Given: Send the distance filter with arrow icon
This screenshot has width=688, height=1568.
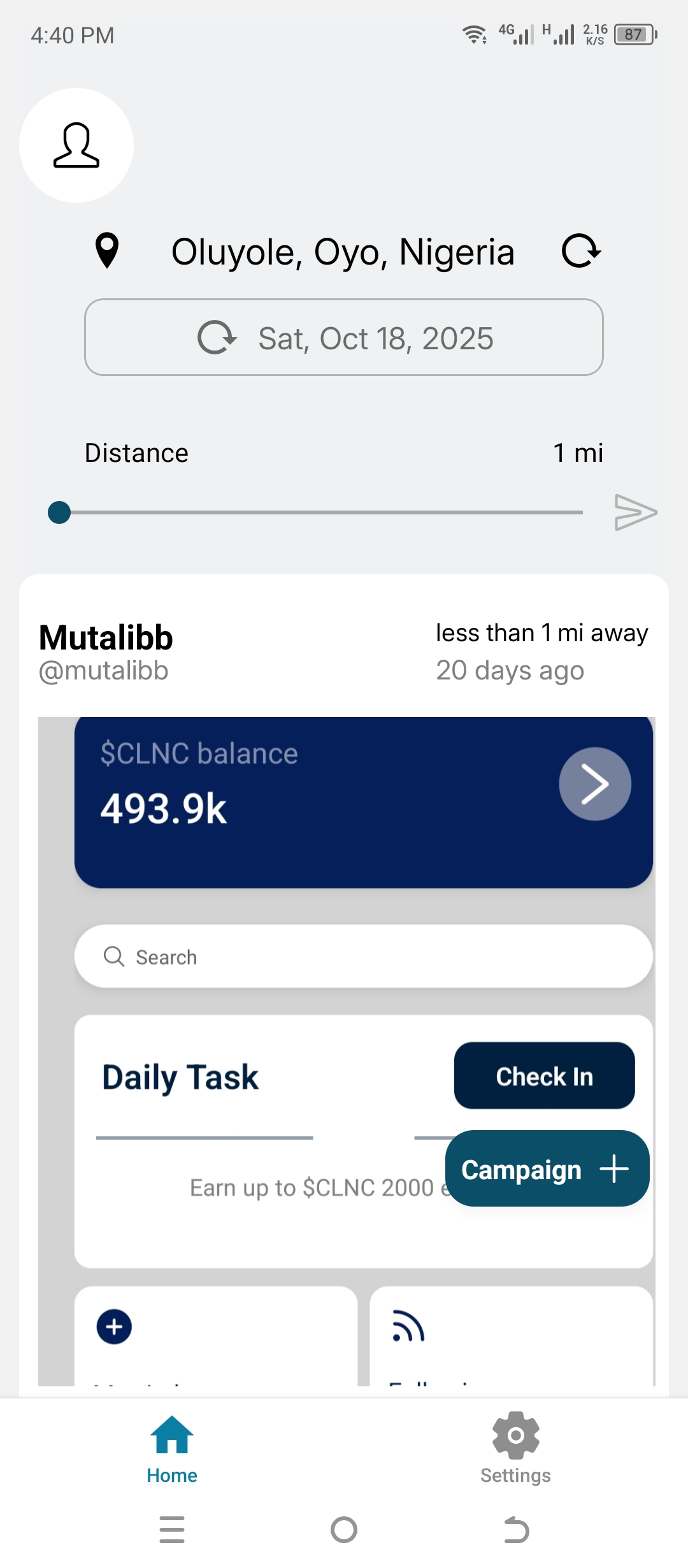Looking at the screenshot, I should (635, 512).
